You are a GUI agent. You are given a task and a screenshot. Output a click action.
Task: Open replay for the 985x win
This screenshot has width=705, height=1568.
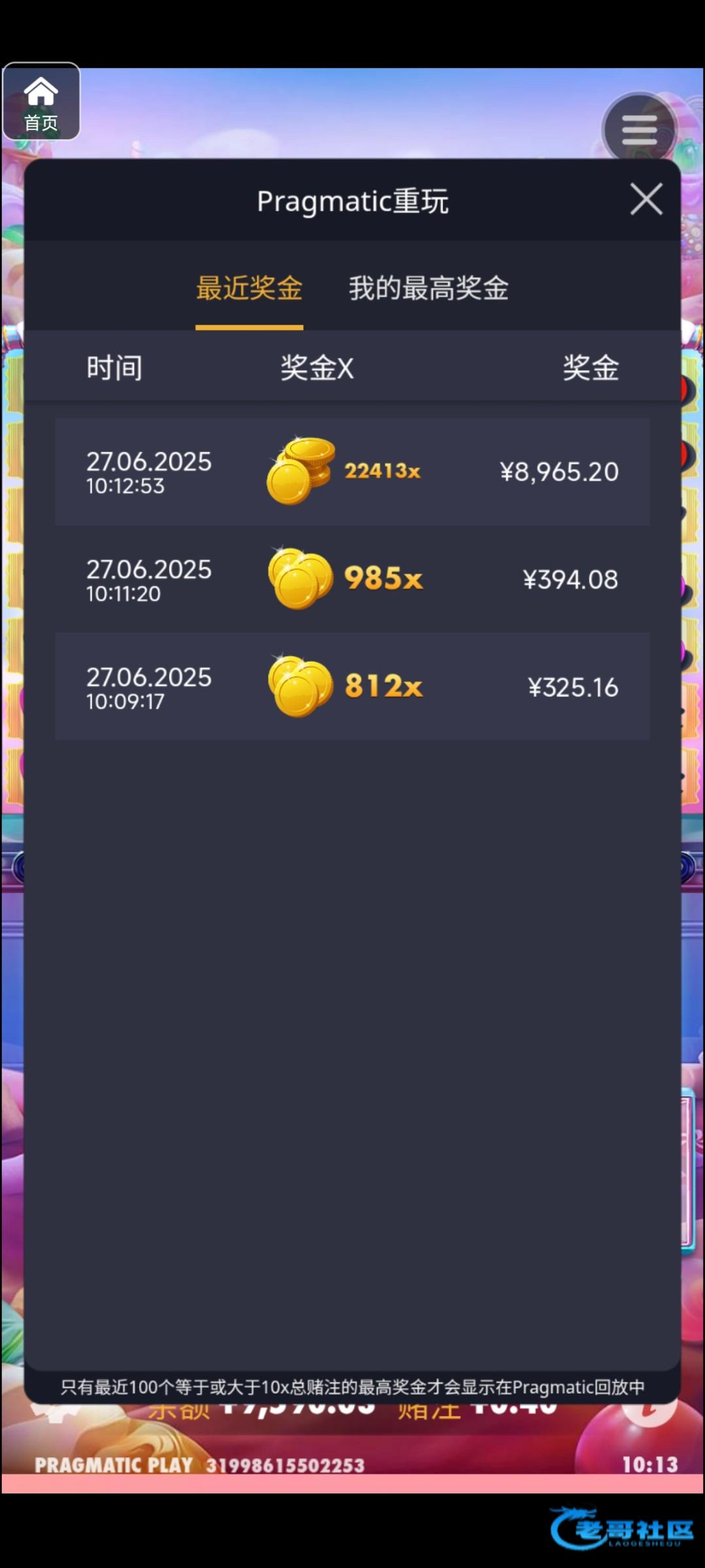[352, 579]
